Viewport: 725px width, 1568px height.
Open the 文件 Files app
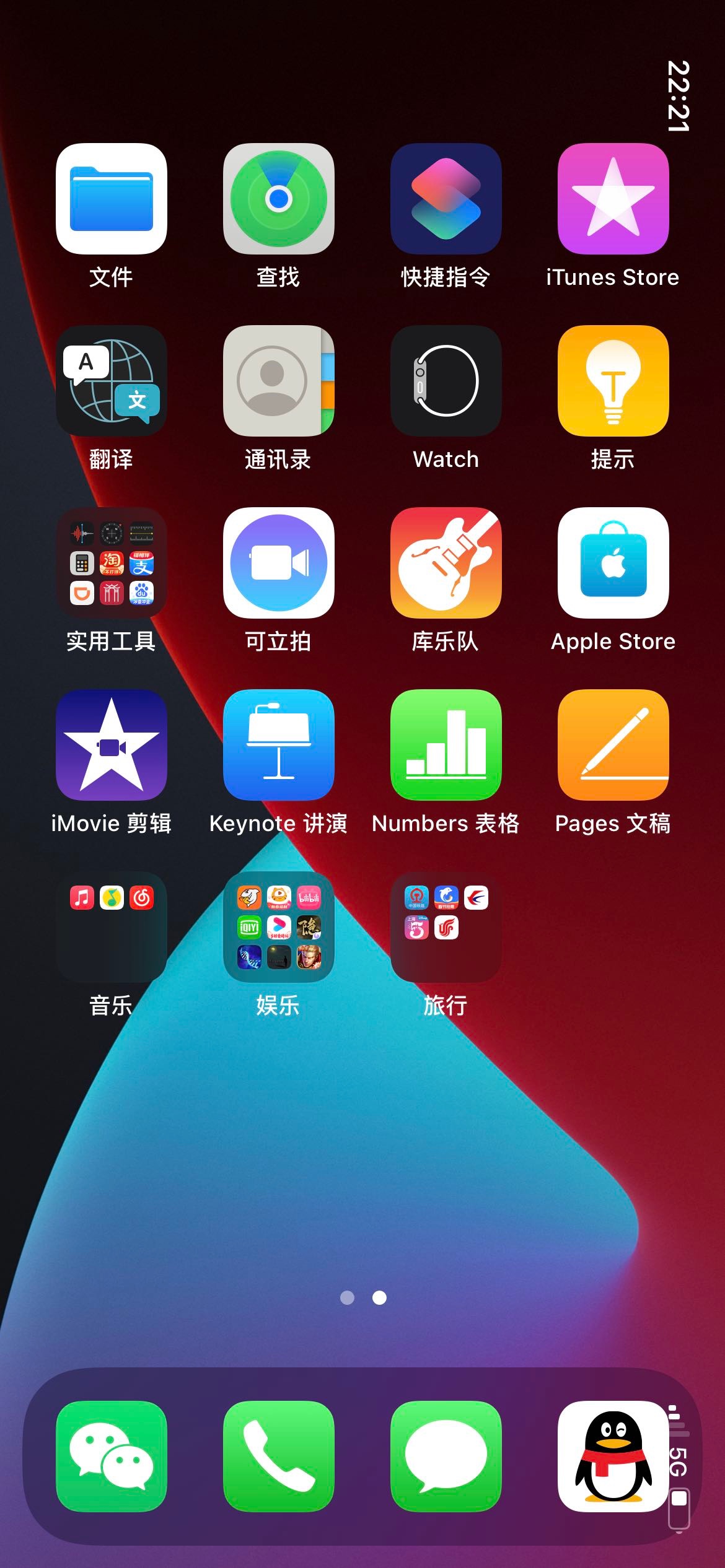click(x=112, y=199)
